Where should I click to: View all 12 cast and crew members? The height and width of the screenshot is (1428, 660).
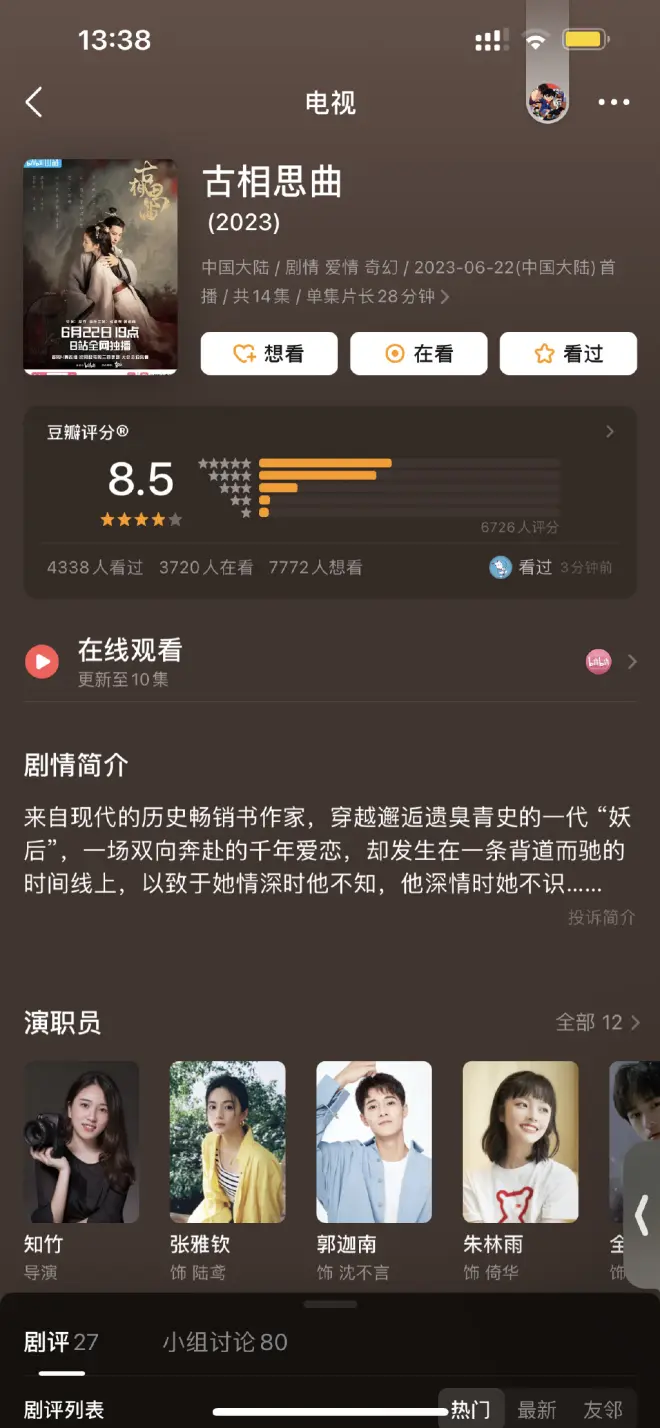click(x=598, y=1022)
